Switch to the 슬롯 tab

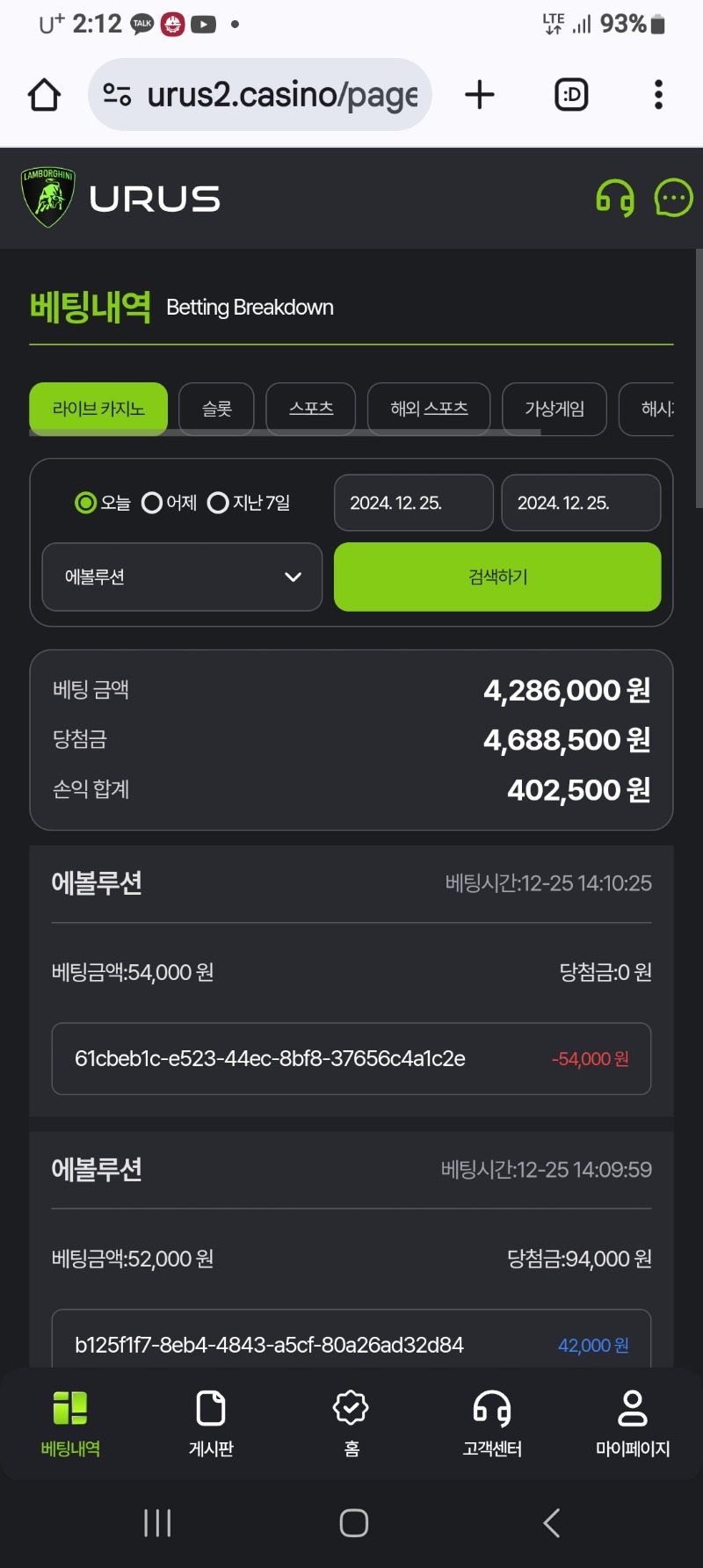click(216, 409)
